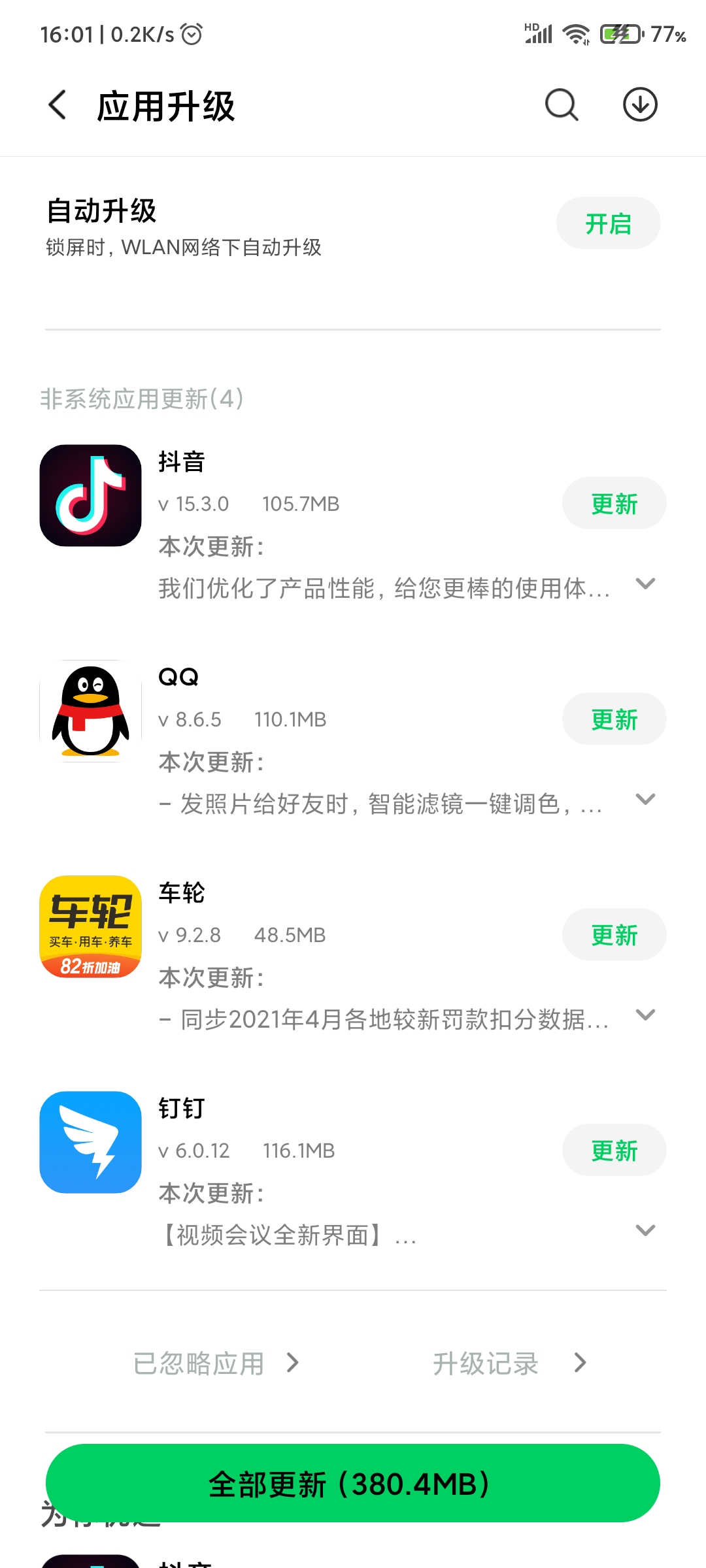Go back from the 应用升级 page
706x1568 pixels.
(x=58, y=105)
